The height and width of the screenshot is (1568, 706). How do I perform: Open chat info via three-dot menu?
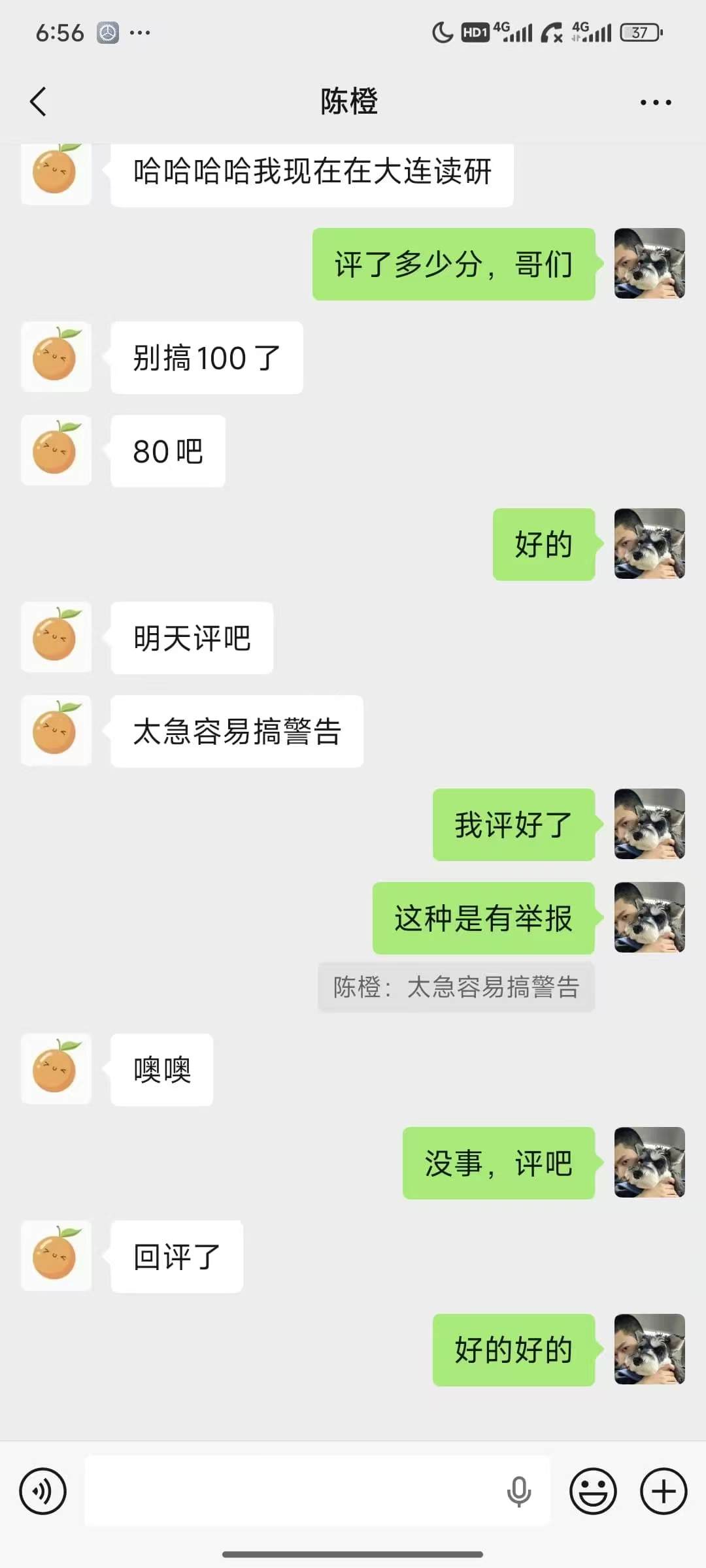click(655, 102)
